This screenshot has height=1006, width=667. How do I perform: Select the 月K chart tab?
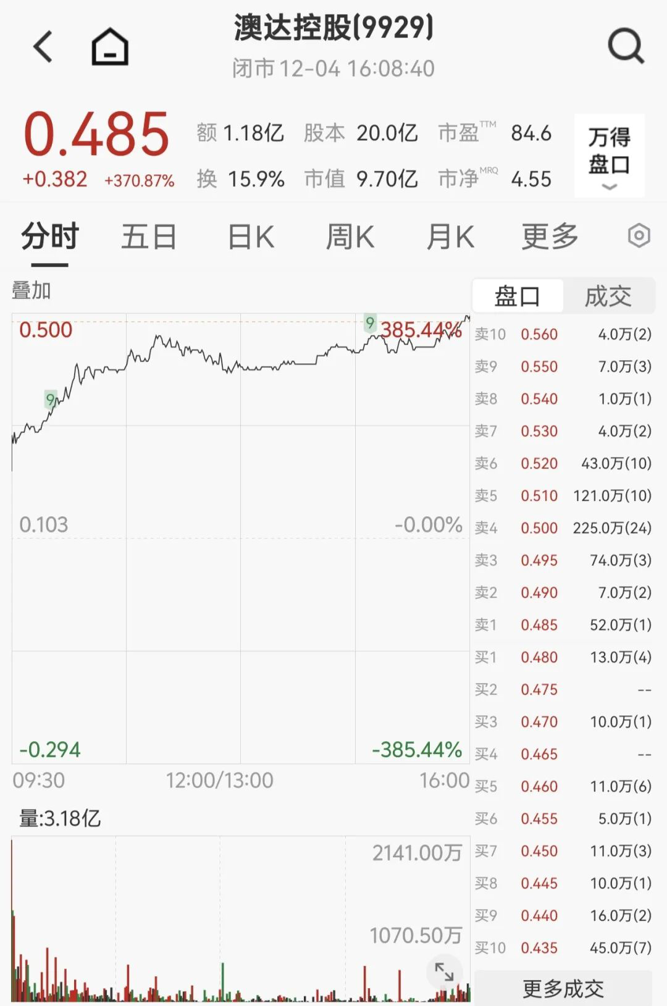click(x=450, y=237)
